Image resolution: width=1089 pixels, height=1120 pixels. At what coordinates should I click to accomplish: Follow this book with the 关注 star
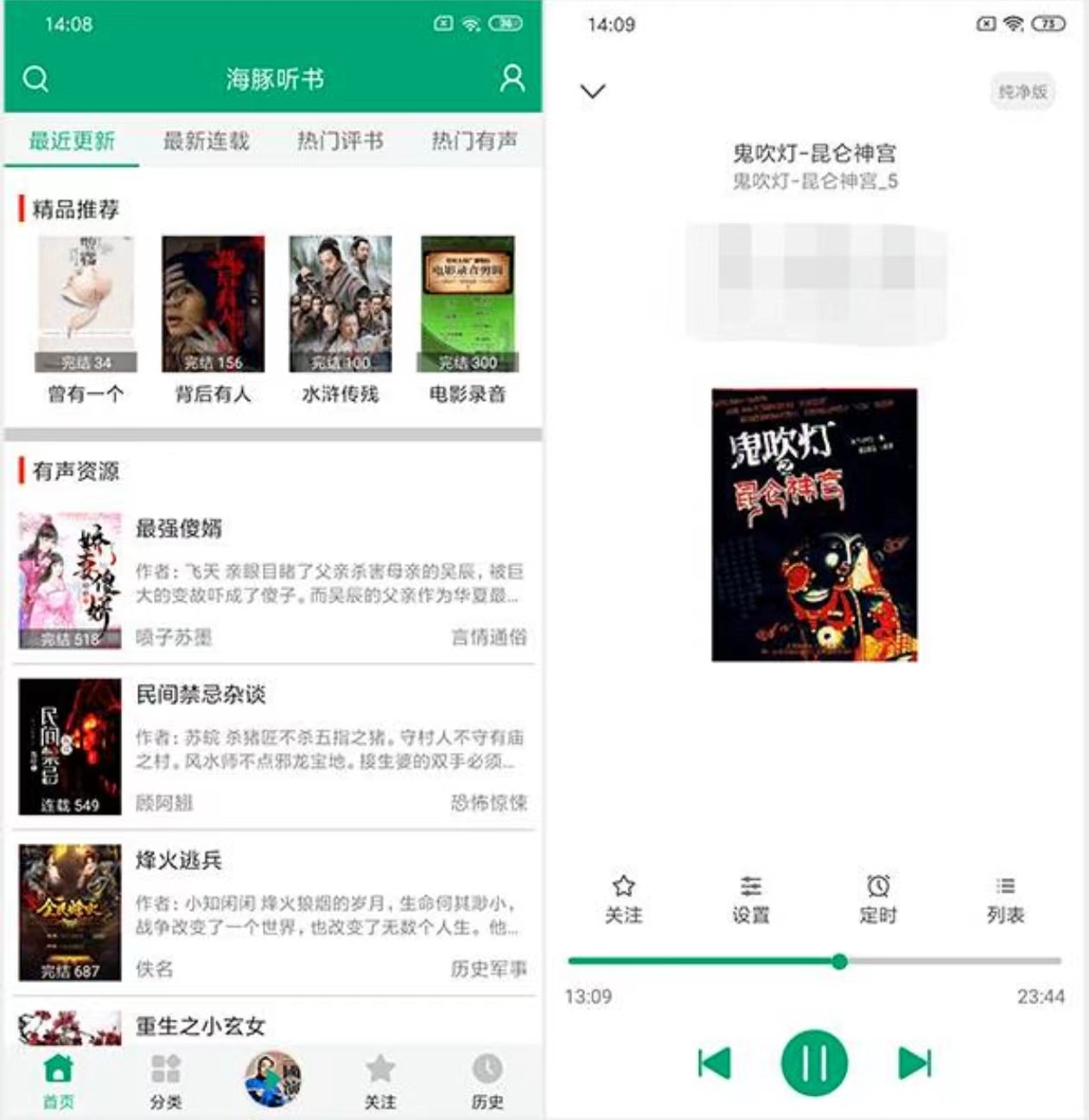click(623, 898)
